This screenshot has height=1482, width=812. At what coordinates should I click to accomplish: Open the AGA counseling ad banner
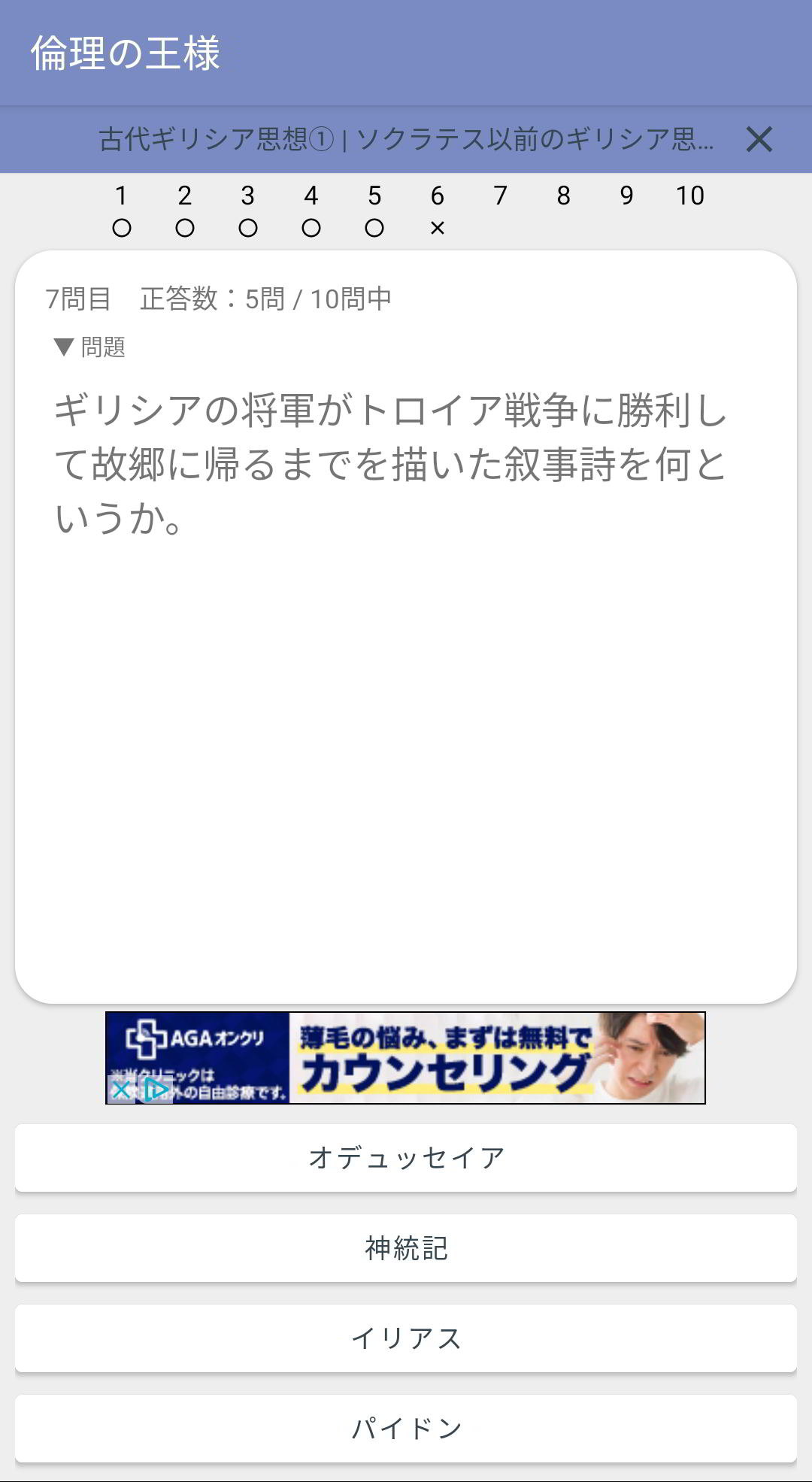click(x=451, y=1057)
